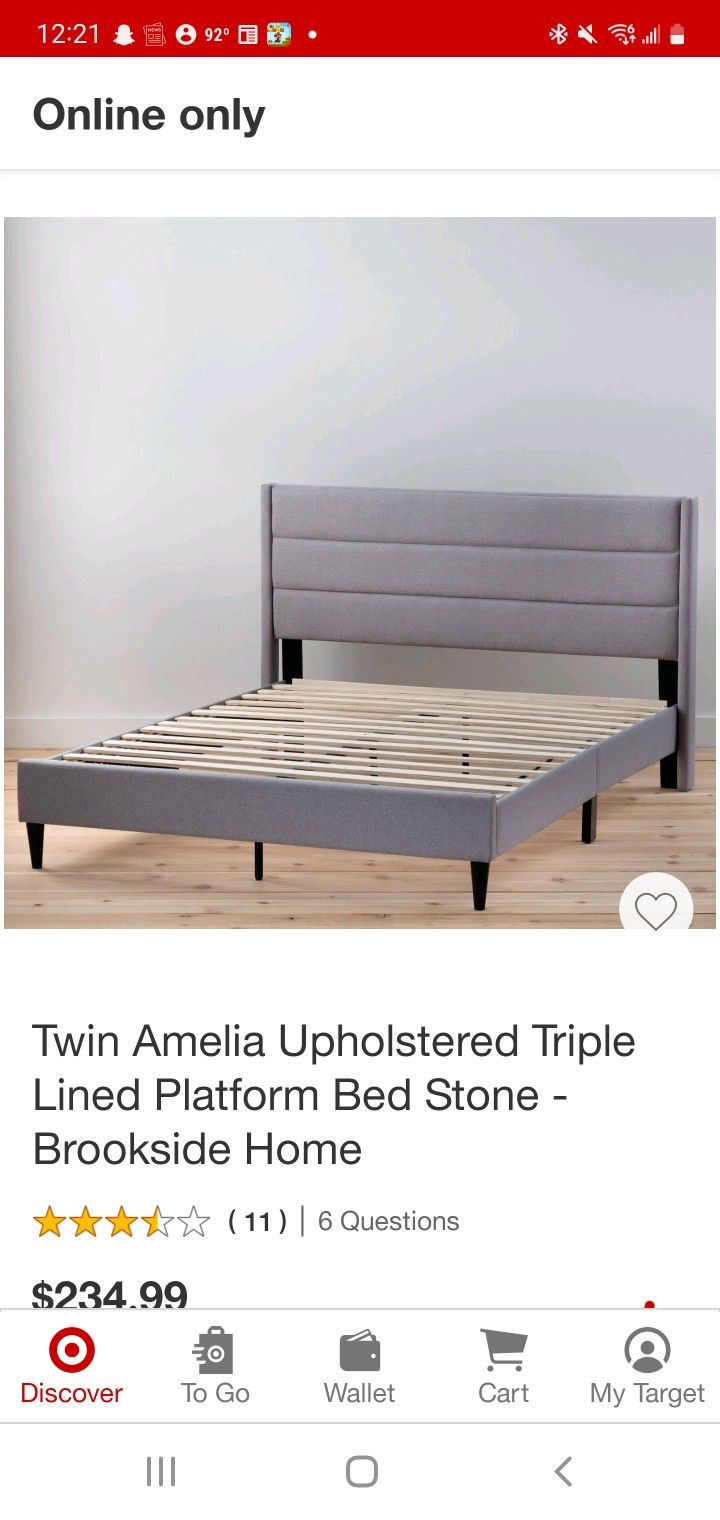Tap the To Go store icon
Viewport: 720px width, 1520px height.
pyautogui.click(x=215, y=1358)
